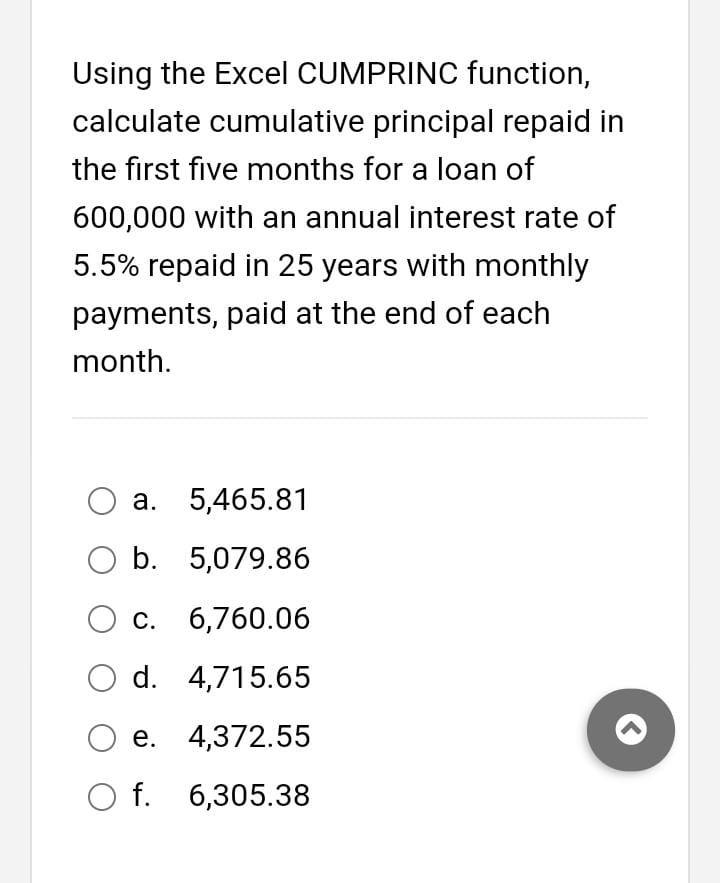The width and height of the screenshot is (720, 883).
Task: Click the 5.5% interest rate text
Action: 105,265
